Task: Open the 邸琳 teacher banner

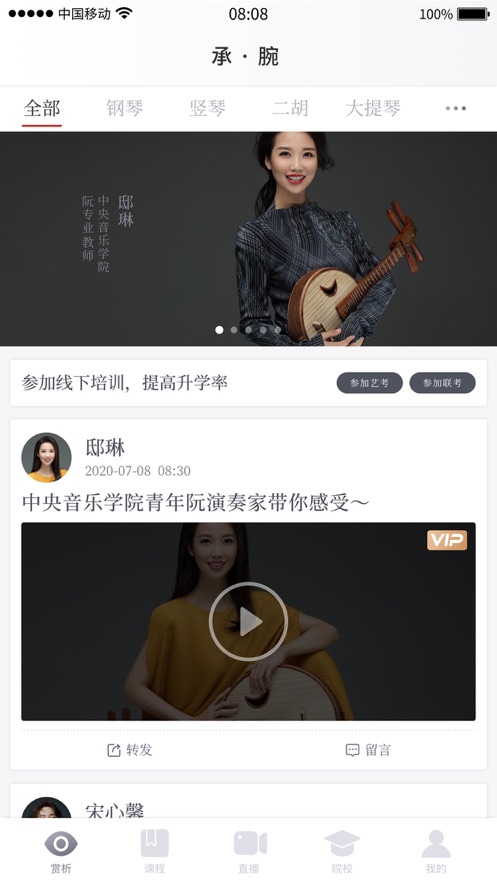Action: pos(248,239)
